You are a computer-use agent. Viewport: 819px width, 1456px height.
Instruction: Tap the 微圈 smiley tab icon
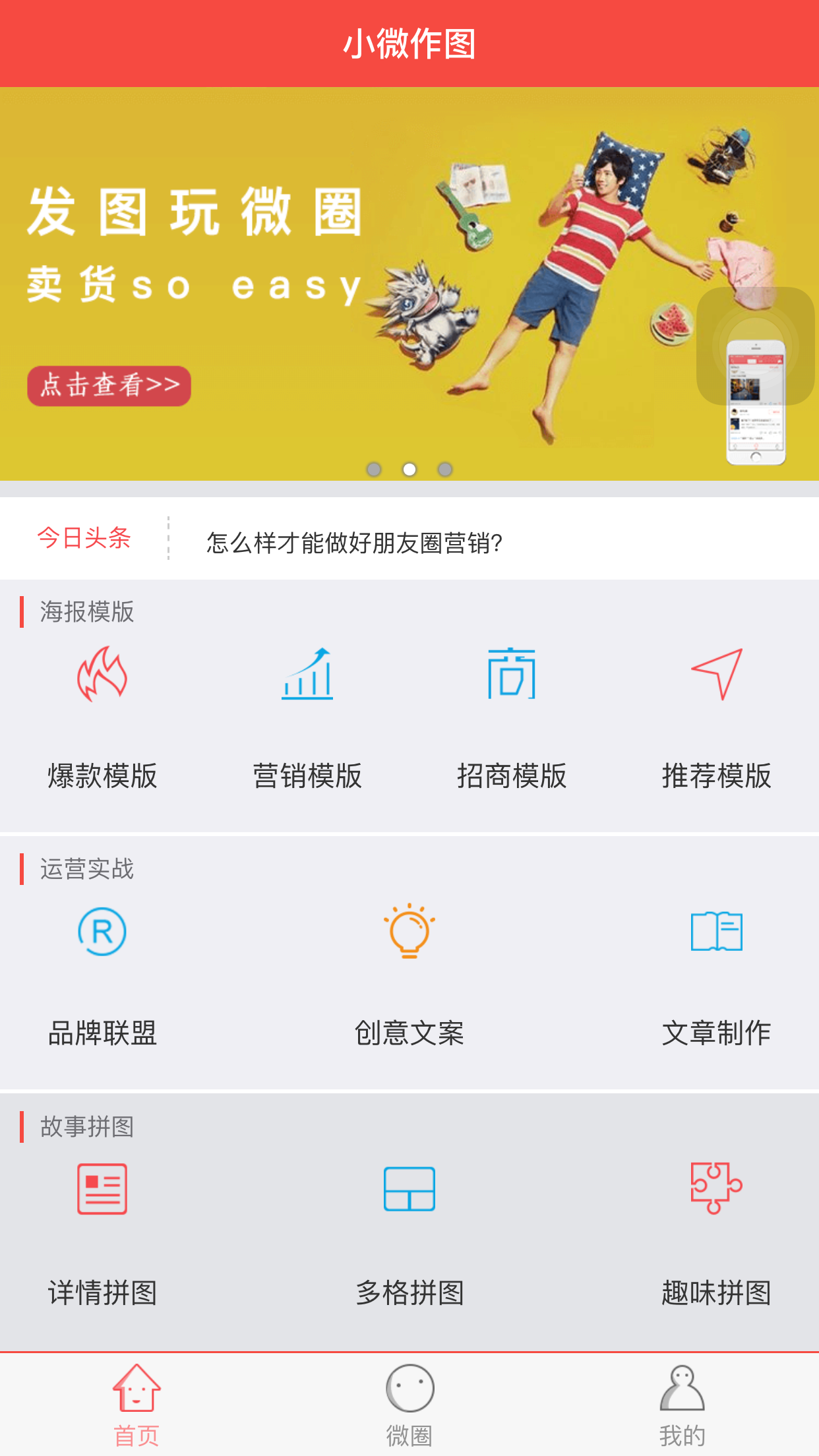tap(409, 1388)
